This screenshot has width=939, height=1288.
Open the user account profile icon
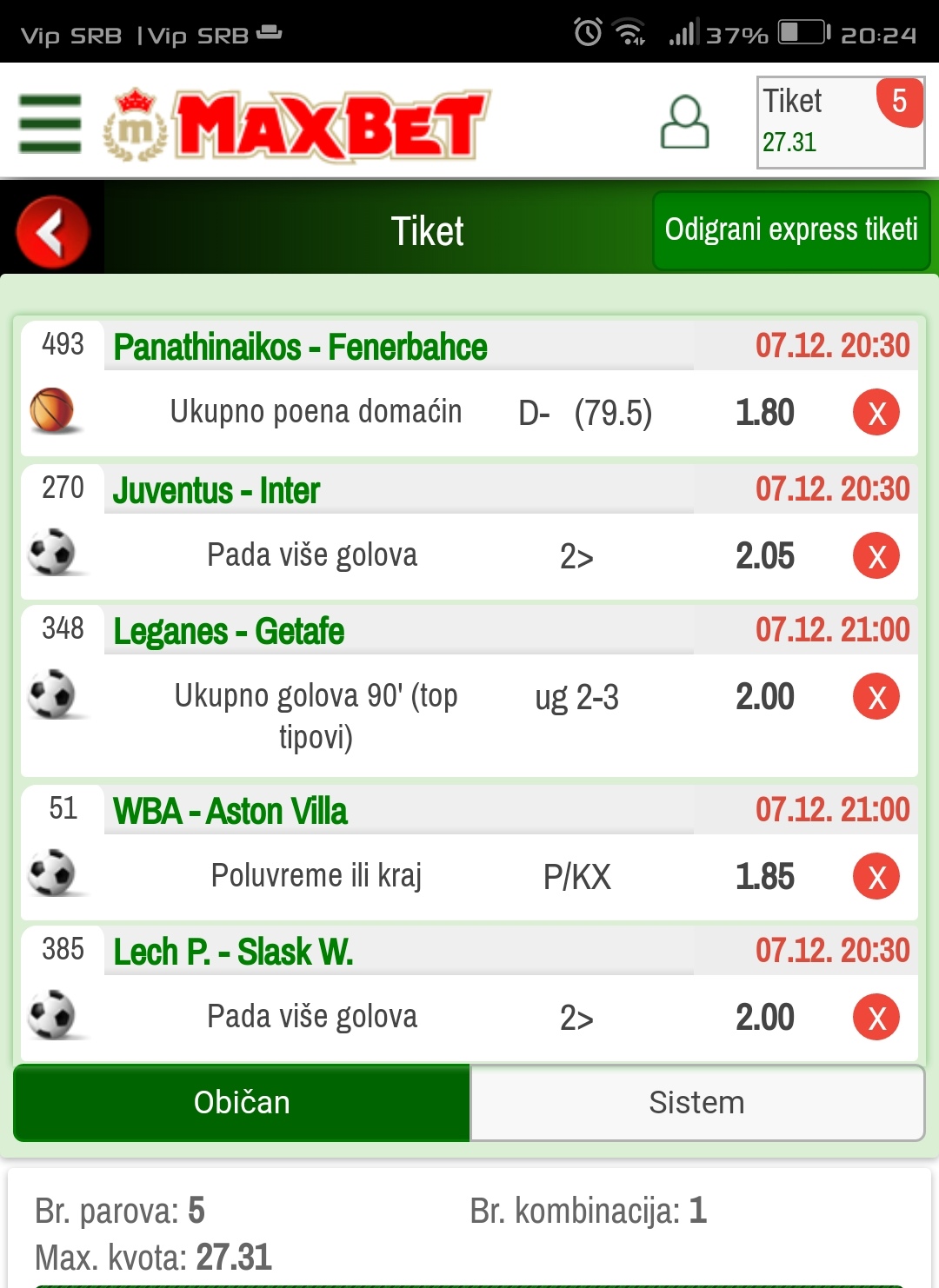685,123
